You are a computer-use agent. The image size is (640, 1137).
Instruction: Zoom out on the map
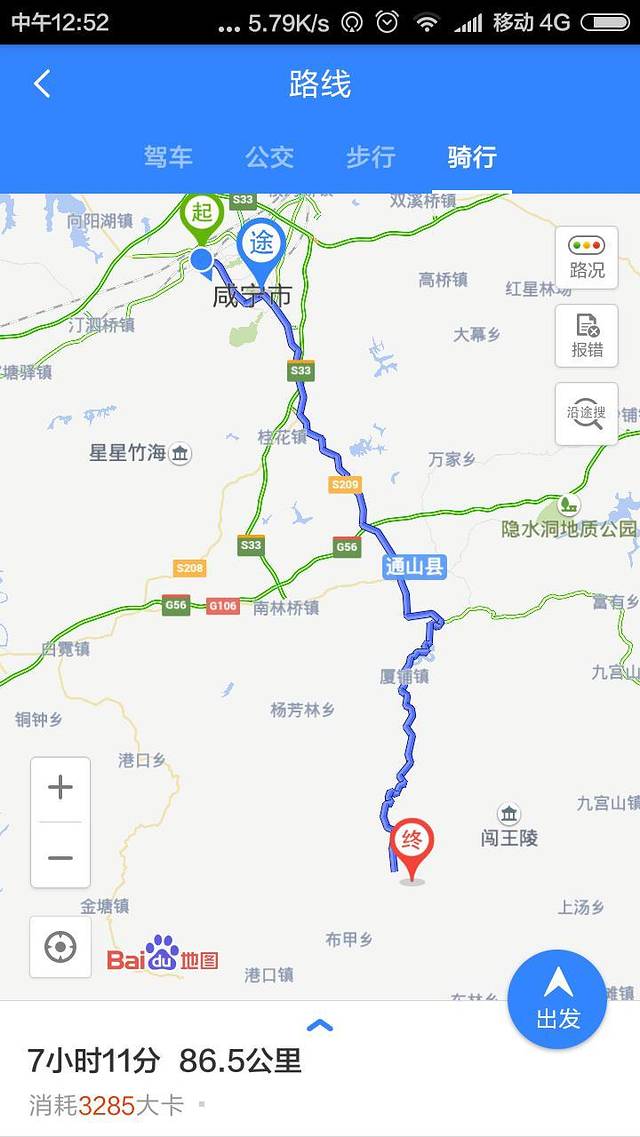coord(60,857)
